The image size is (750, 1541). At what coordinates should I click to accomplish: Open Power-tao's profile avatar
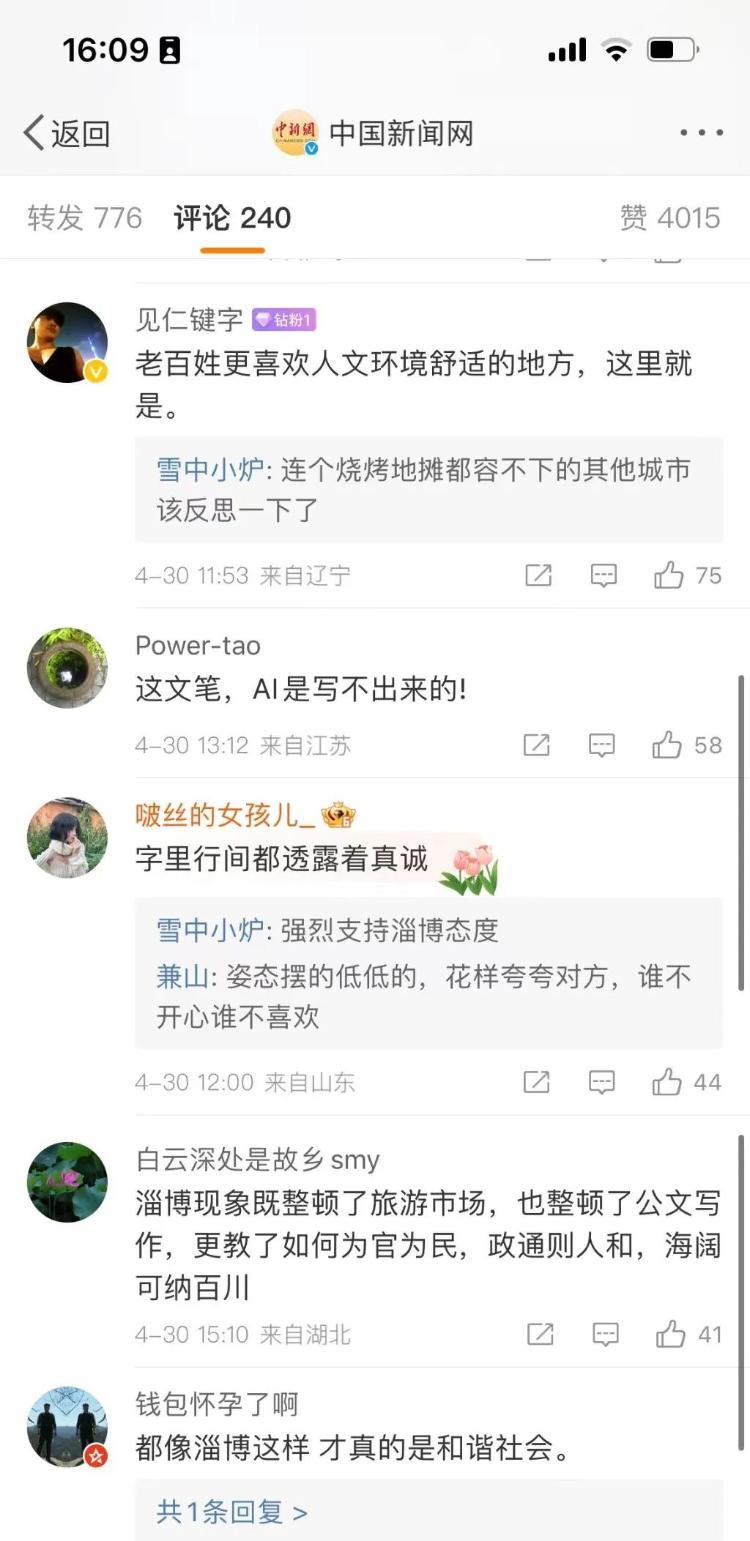(67, 668)
